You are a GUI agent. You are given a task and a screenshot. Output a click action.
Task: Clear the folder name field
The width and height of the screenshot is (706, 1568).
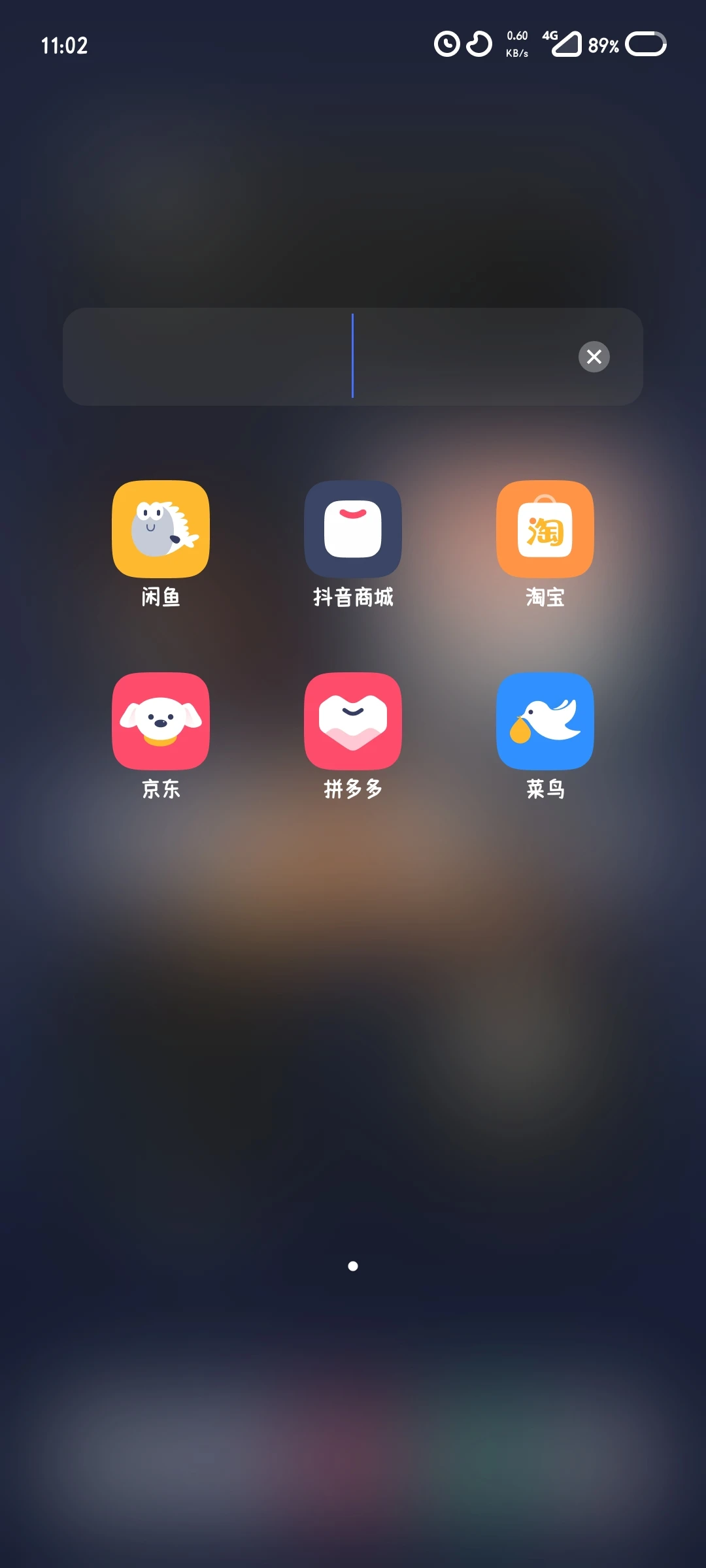(x=594, y=357)
